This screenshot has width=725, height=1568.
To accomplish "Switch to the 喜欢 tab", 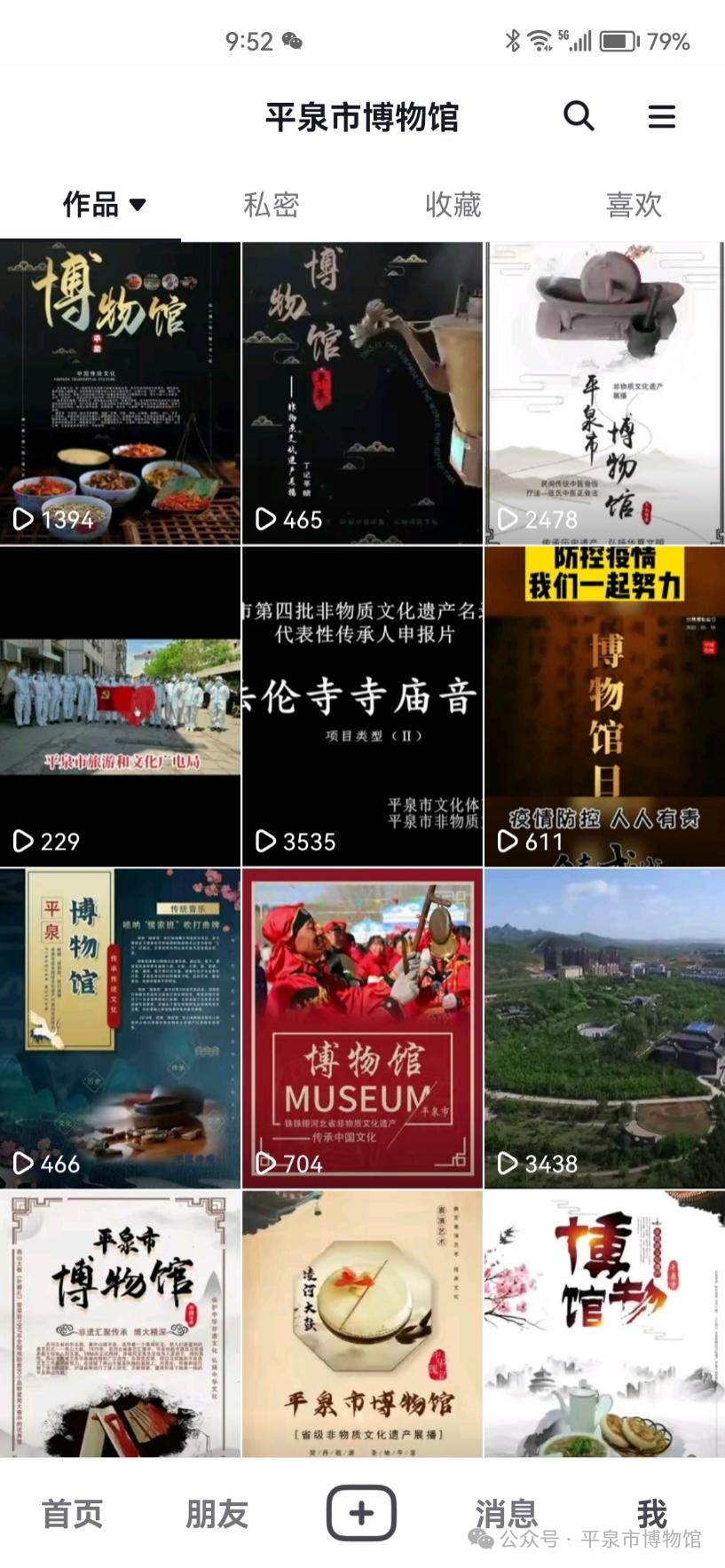I will (x=634, y=205).
